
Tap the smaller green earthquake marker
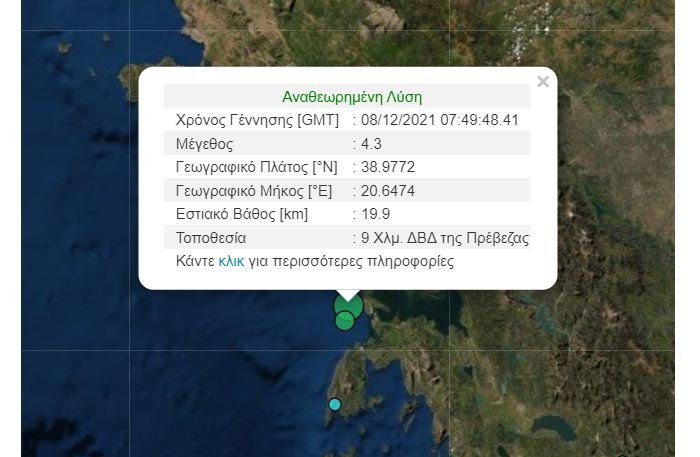click(x=344, y=321)
